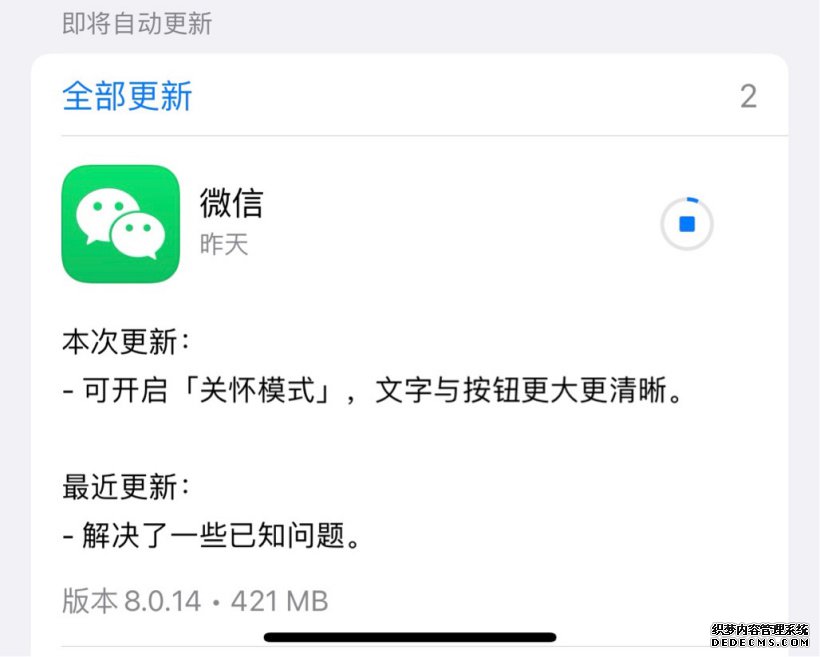Stop the 微信 download in progress
Screen dimensions: 820x657
pos(686,224)
